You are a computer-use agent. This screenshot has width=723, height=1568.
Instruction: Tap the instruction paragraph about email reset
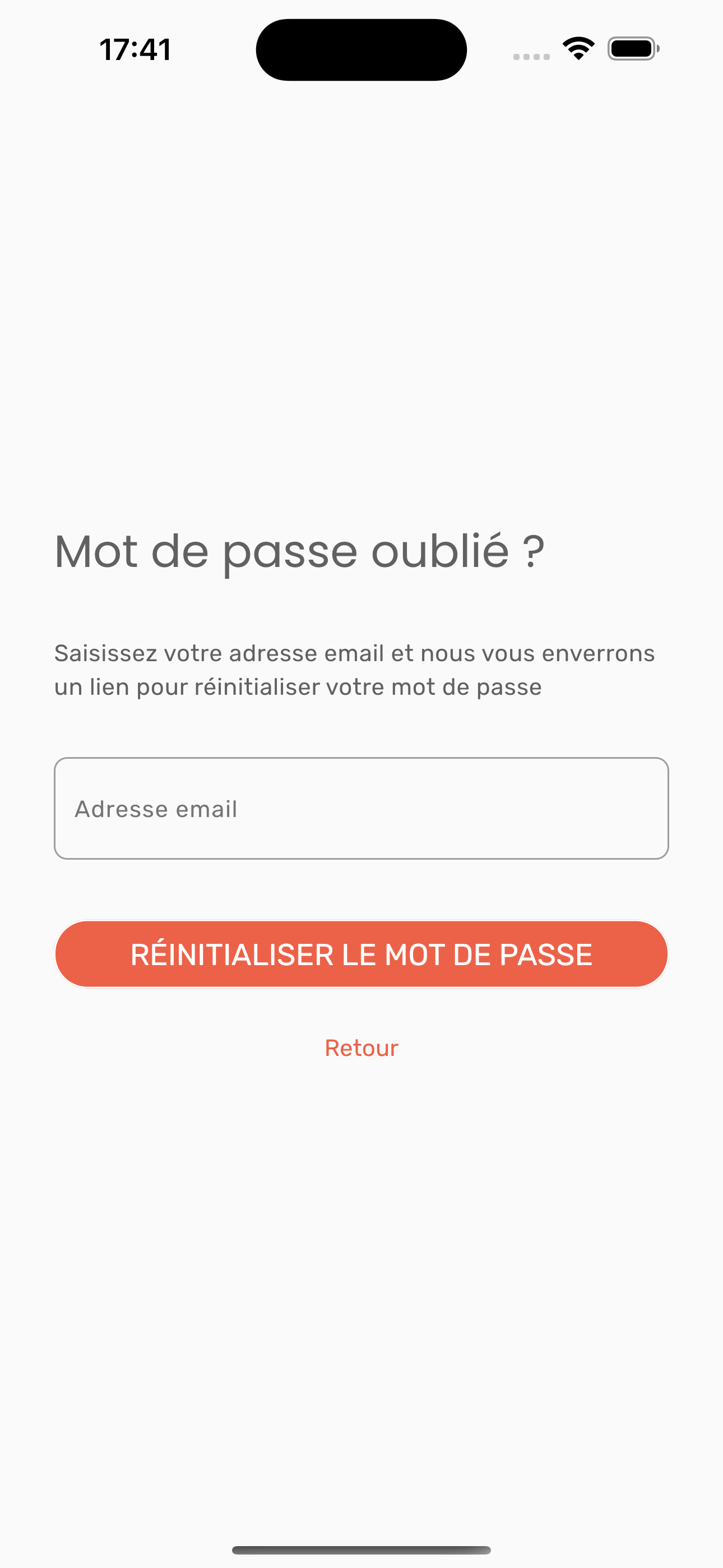click(x=355, y=670)
